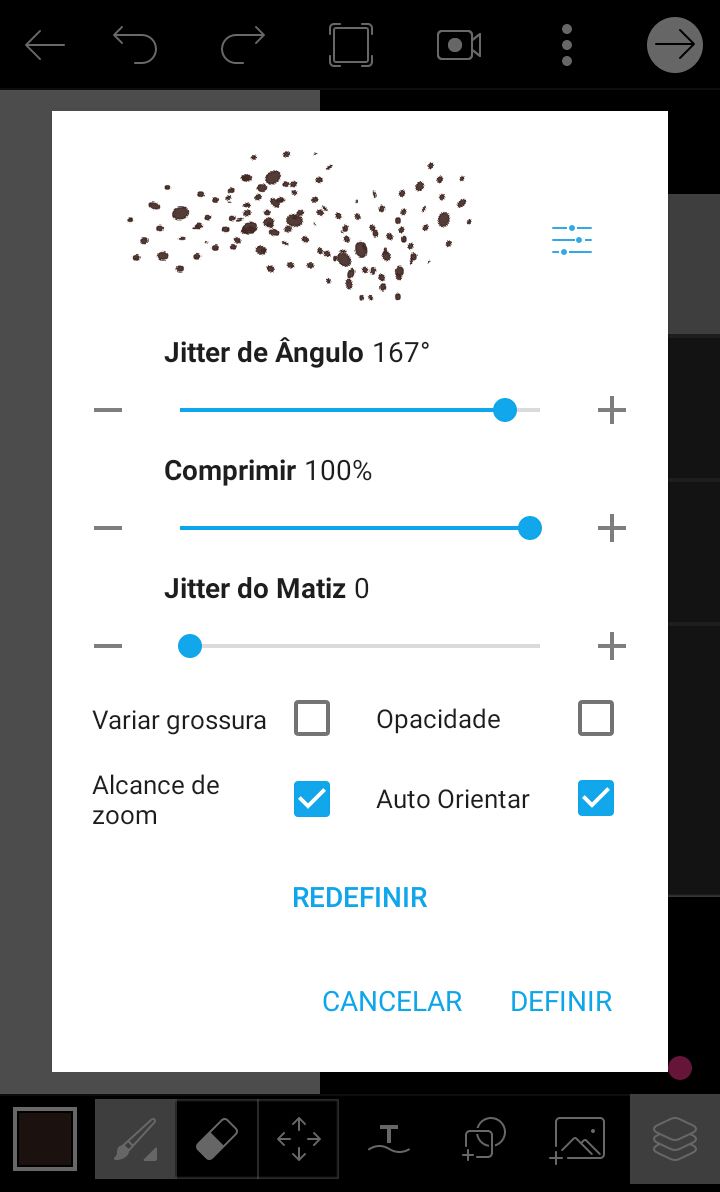Increase Jitter de Ângulo with plus
720x1192 pixels.
[611, 411]
